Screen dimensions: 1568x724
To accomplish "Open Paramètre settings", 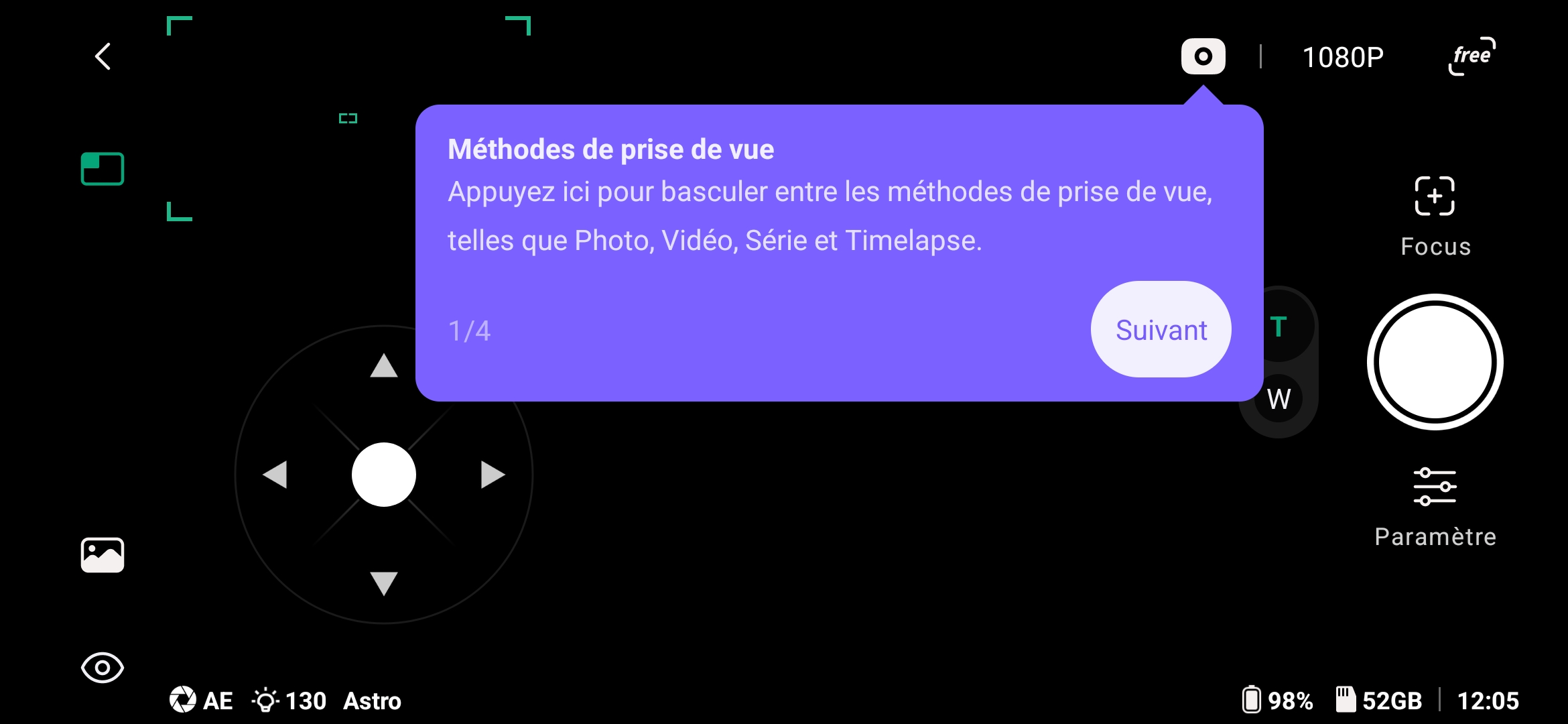I will [1435, 507].
